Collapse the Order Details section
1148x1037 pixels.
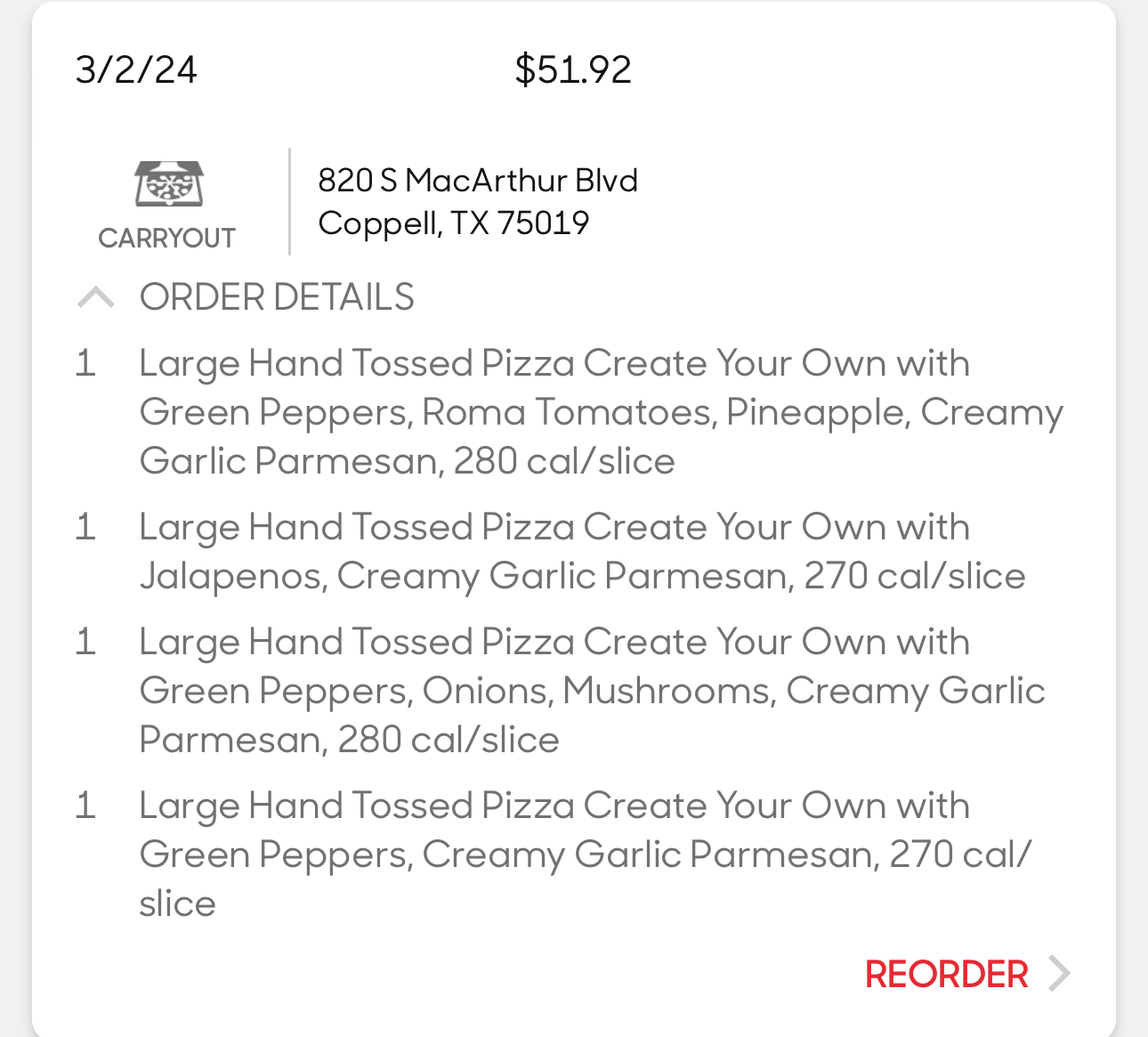[x=96, y=297]
